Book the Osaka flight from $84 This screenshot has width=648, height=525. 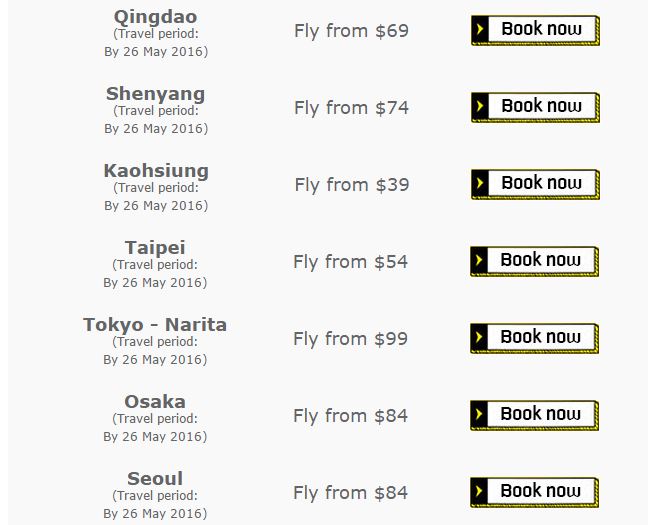tap(535, 415)
